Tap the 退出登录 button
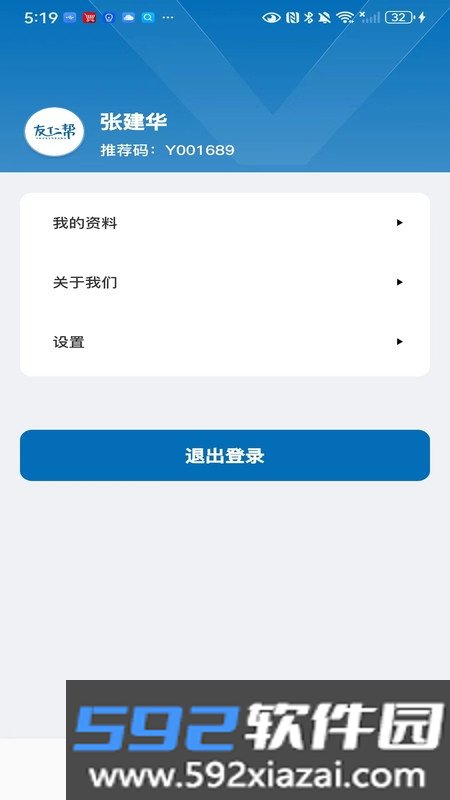Image resolution: width=450 pixels, height=800 pixels. [x=225, y=455]
